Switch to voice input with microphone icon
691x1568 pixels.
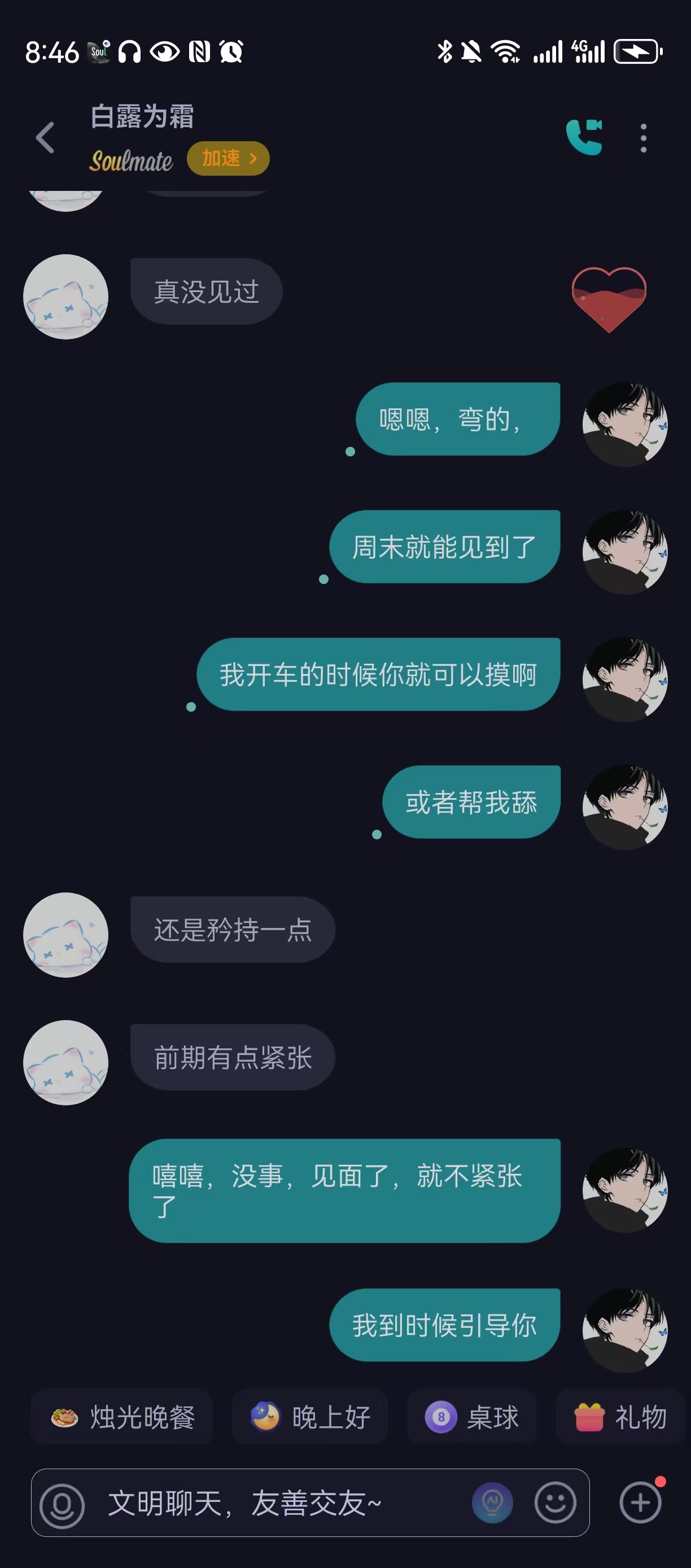(x=62, y=1505)
